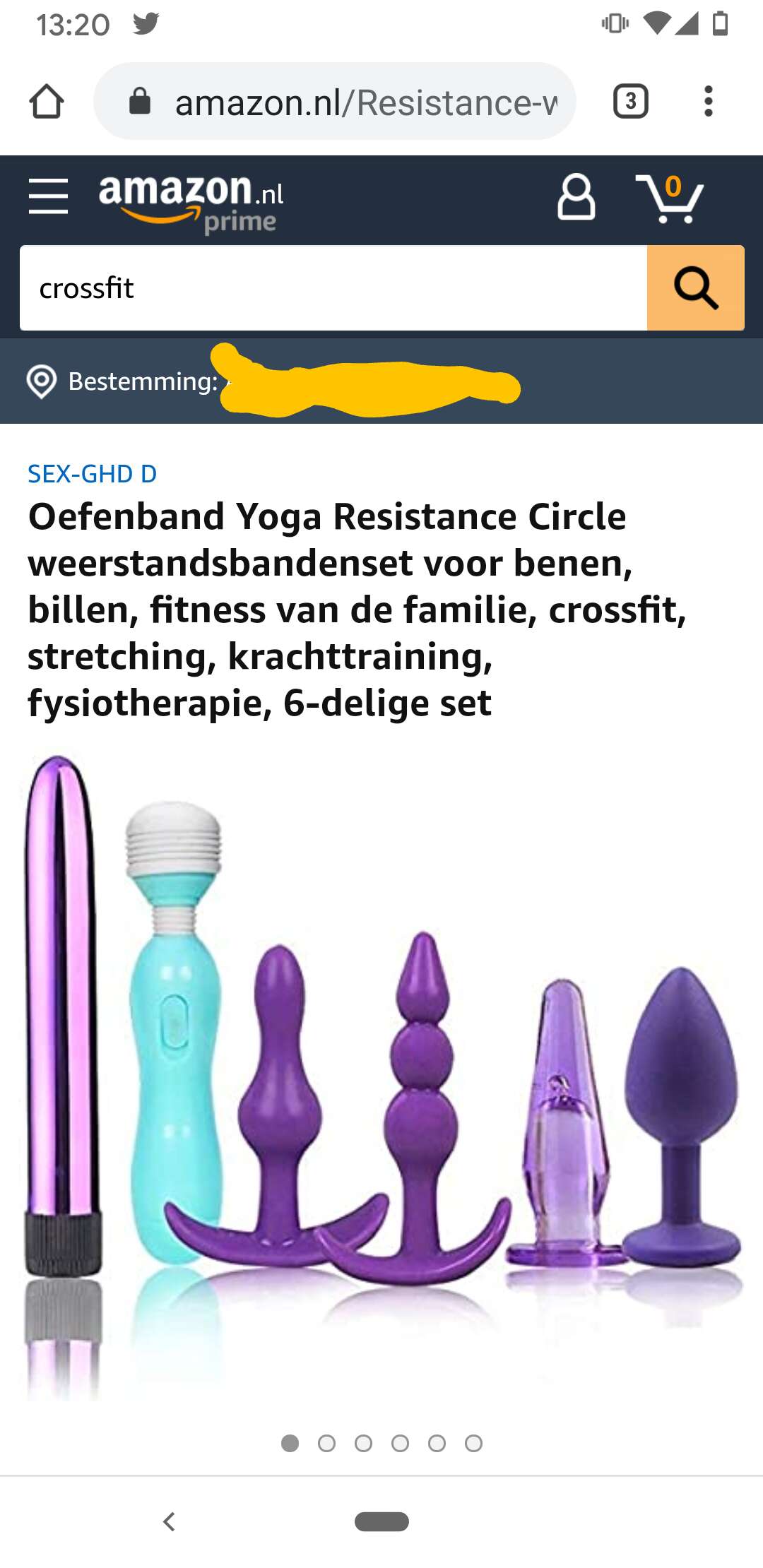The width and height of the screenshot is (763, 1568).
Task: Open the browser tab switcher
Action: point(631,102)
